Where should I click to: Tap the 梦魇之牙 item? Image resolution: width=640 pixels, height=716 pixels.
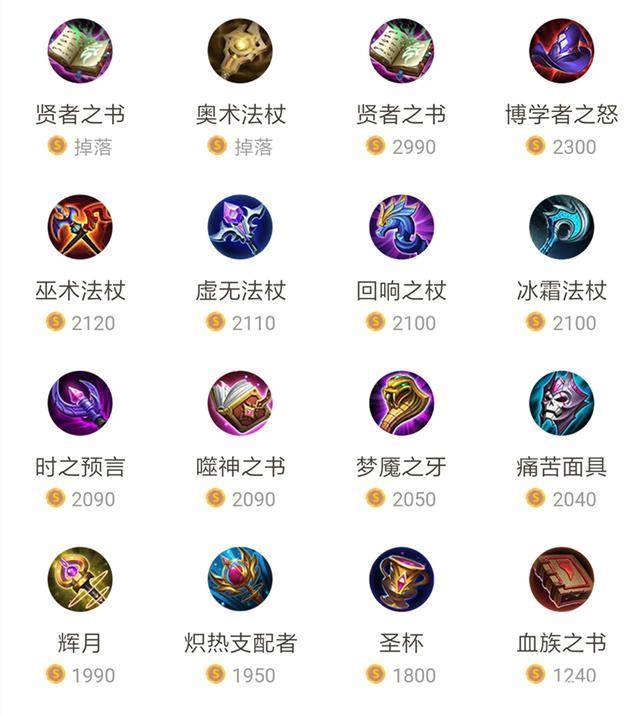(x=401, y=403)
